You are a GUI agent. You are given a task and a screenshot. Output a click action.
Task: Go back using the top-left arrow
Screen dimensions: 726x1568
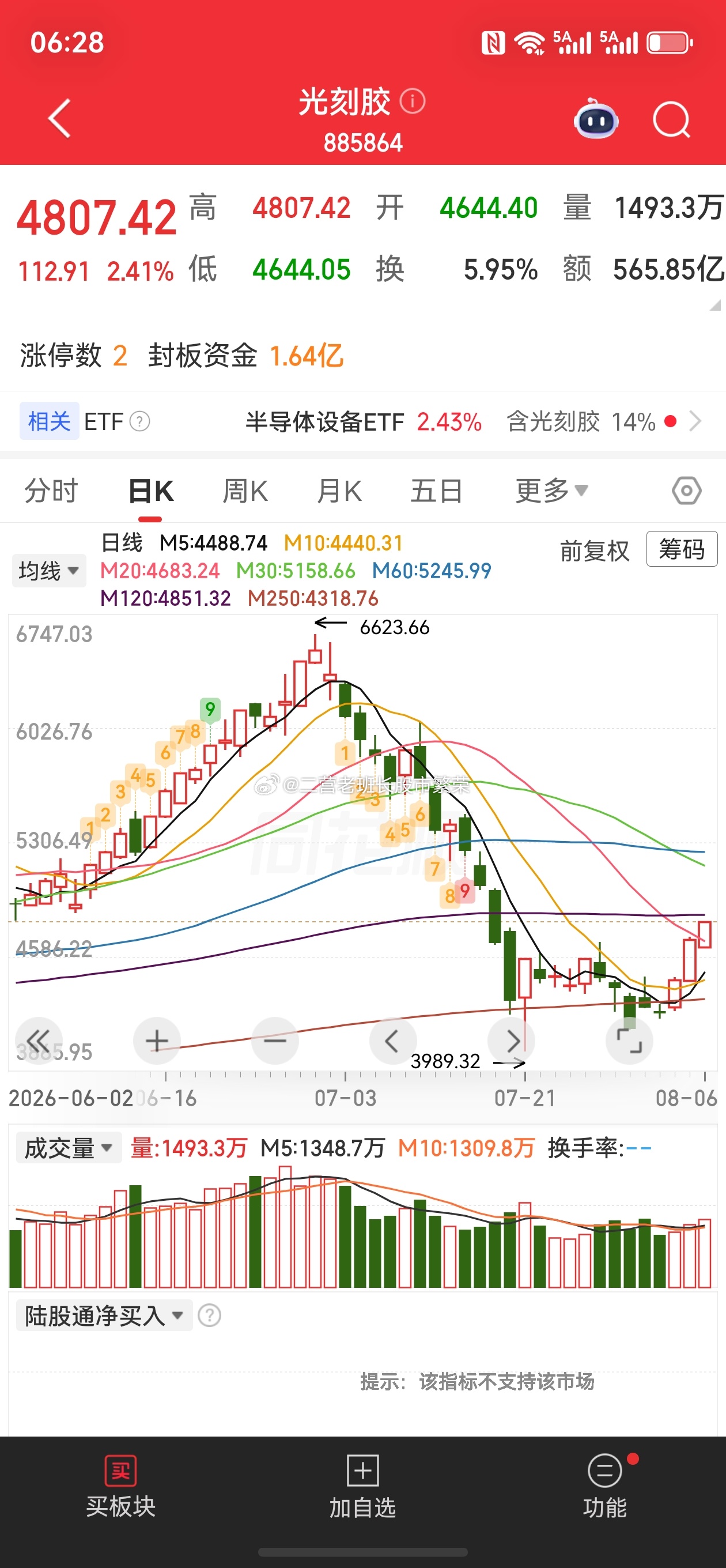(60, 119)
